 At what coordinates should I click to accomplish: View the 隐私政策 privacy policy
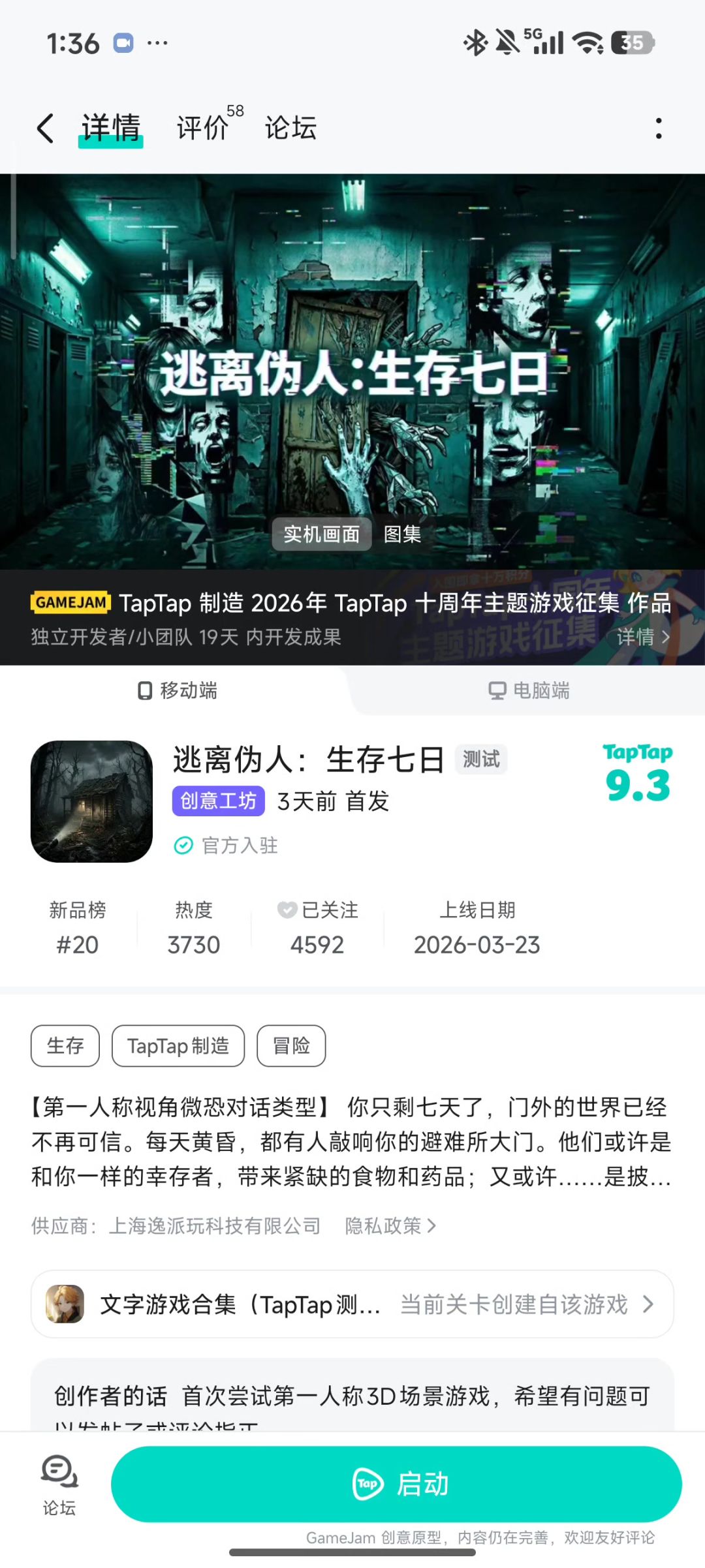click(390, 1226)
